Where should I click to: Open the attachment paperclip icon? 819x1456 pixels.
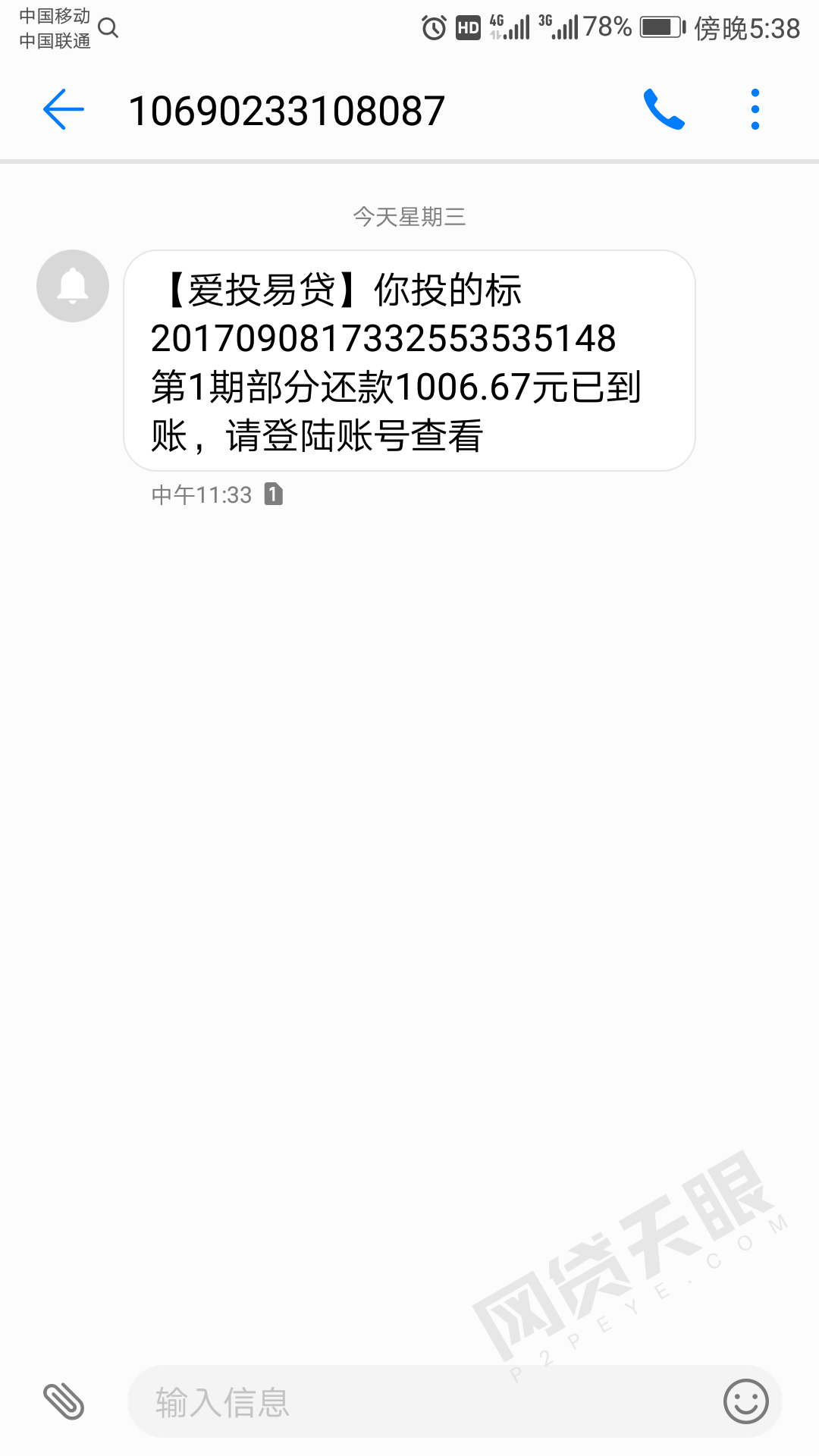click(x=64, y=1401)
